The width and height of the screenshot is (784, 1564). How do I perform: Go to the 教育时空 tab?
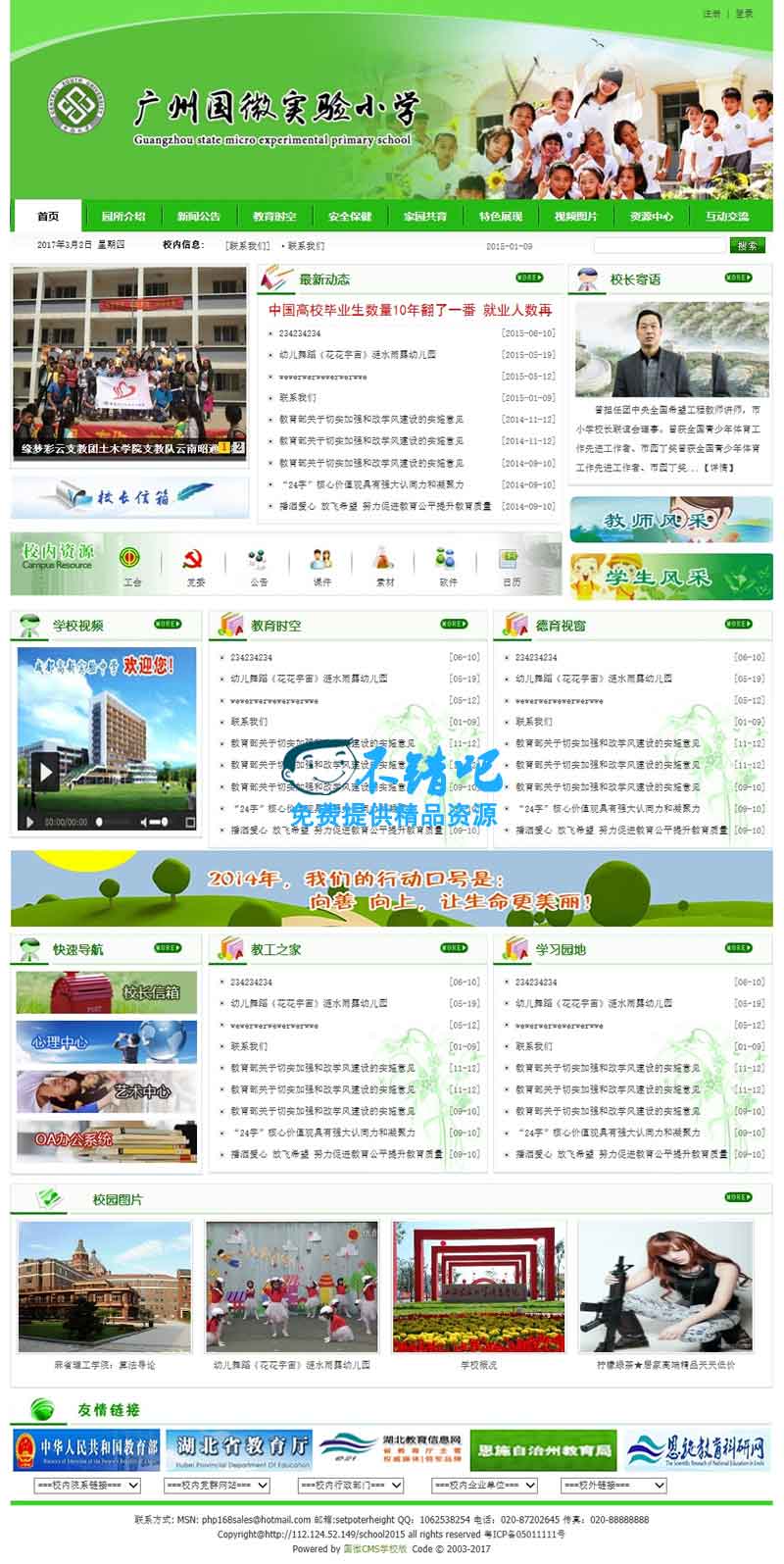pyautogui.click(x=273, y=217)
